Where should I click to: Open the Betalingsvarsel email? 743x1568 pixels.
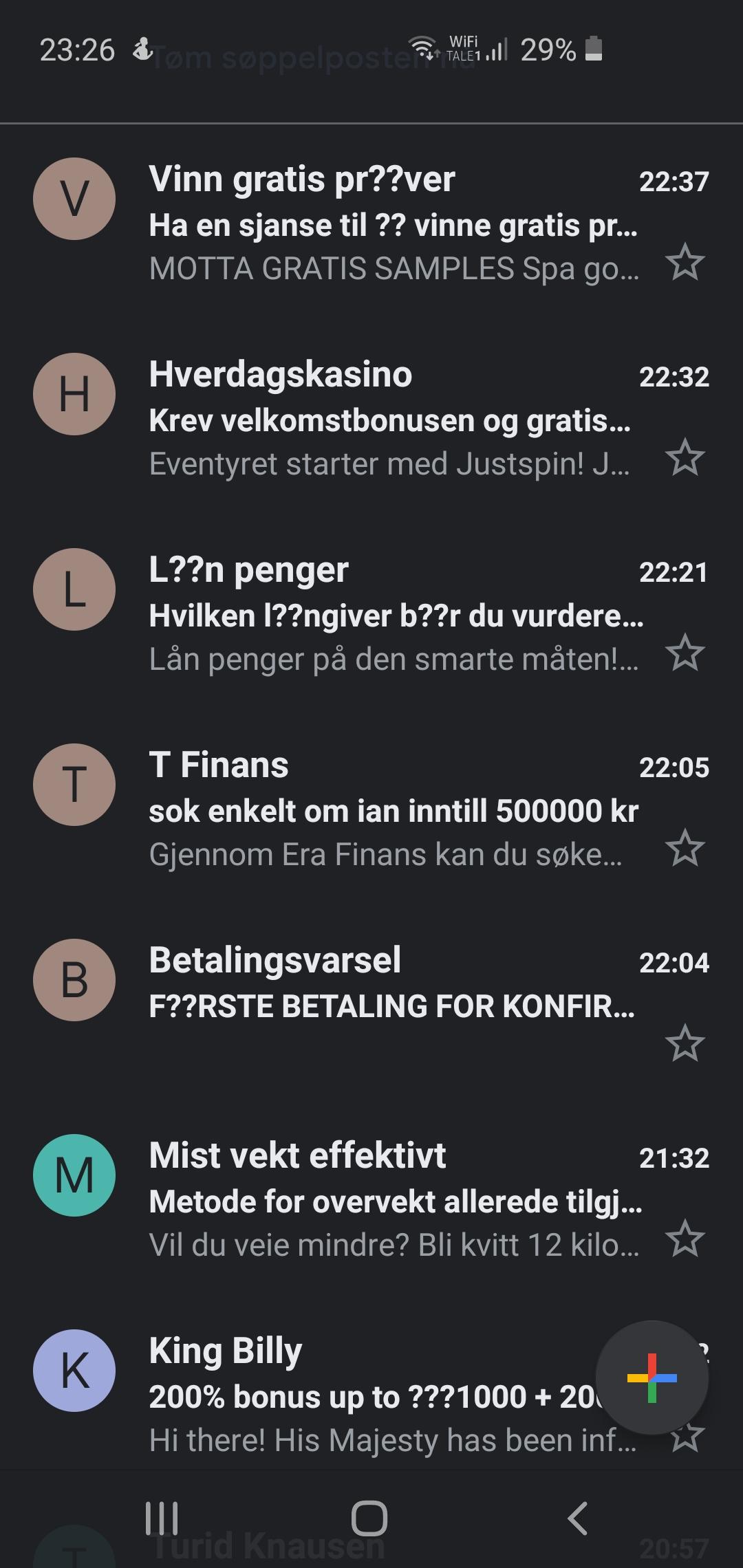click(x=371, y=1005)
